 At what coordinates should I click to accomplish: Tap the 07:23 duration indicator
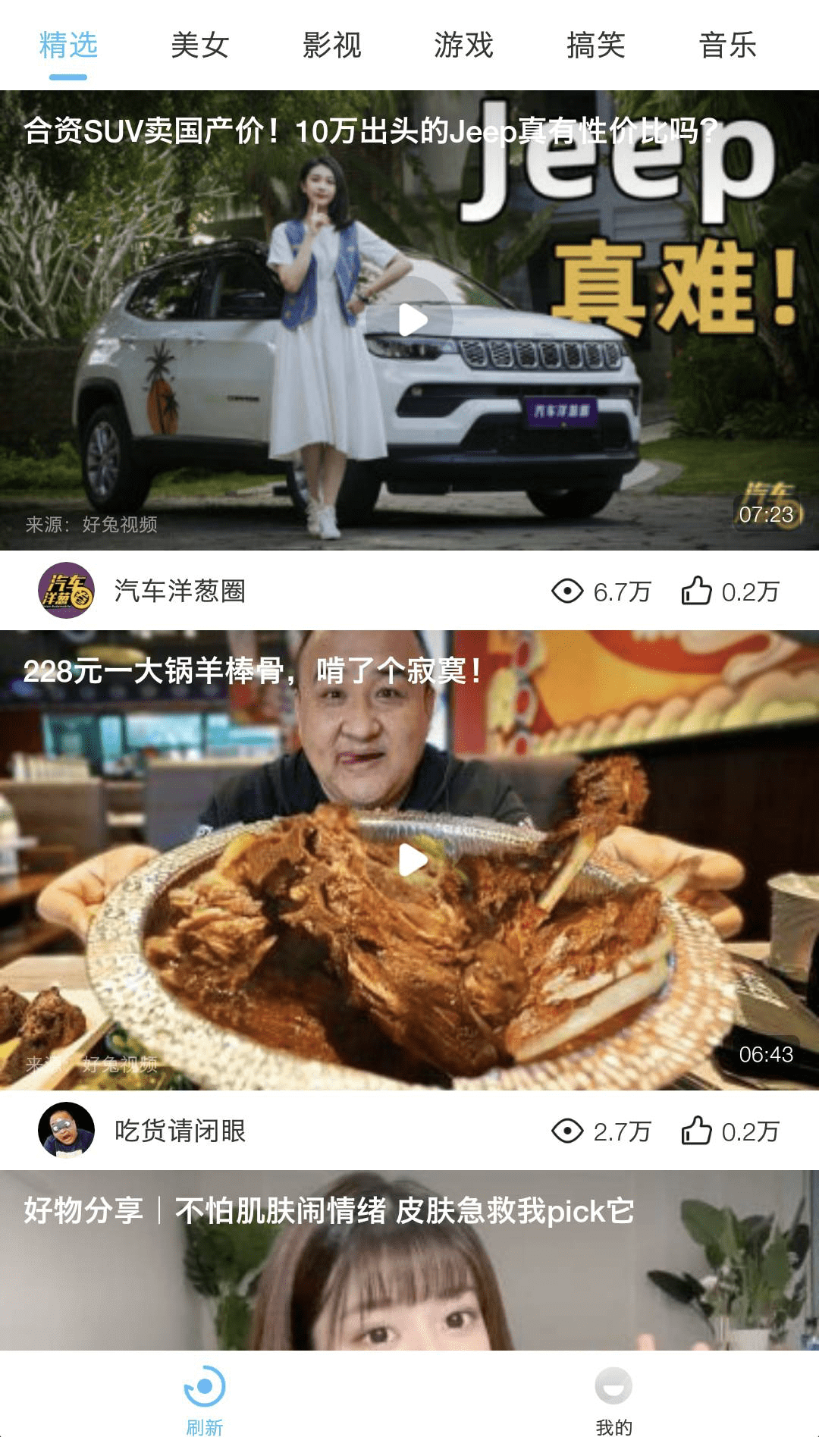pos(767,514)
